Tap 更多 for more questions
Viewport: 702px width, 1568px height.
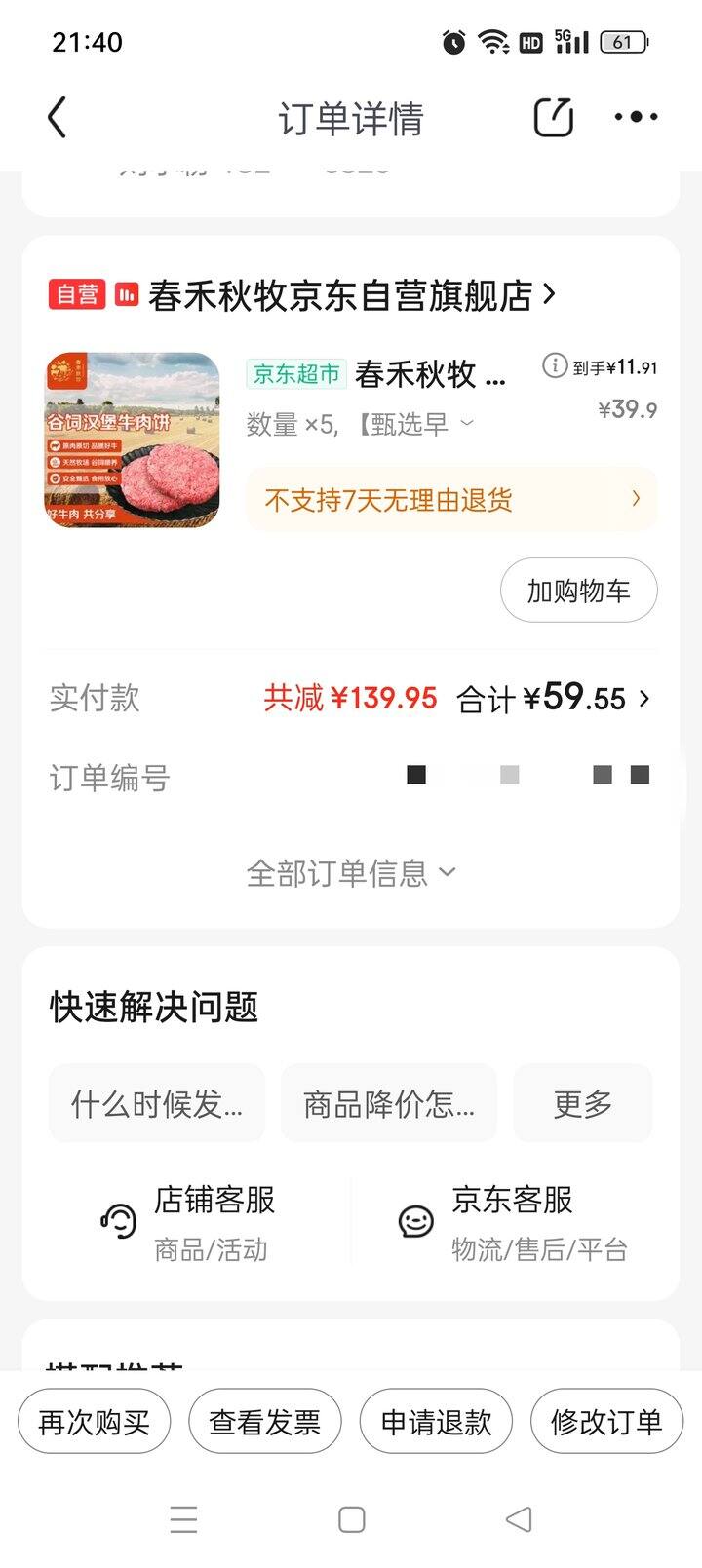coord(583,1103)
